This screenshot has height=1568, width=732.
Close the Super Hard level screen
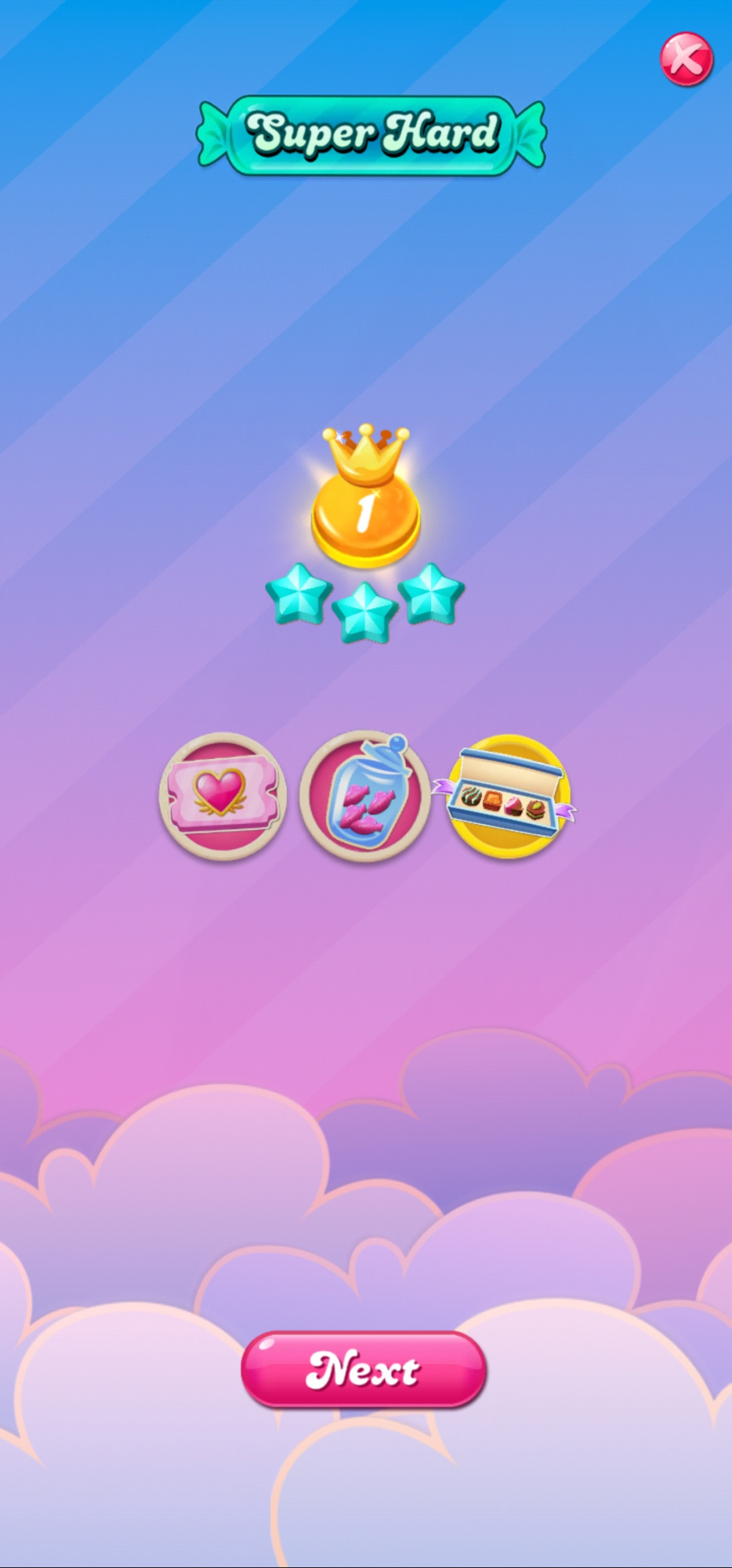point(686,59)
